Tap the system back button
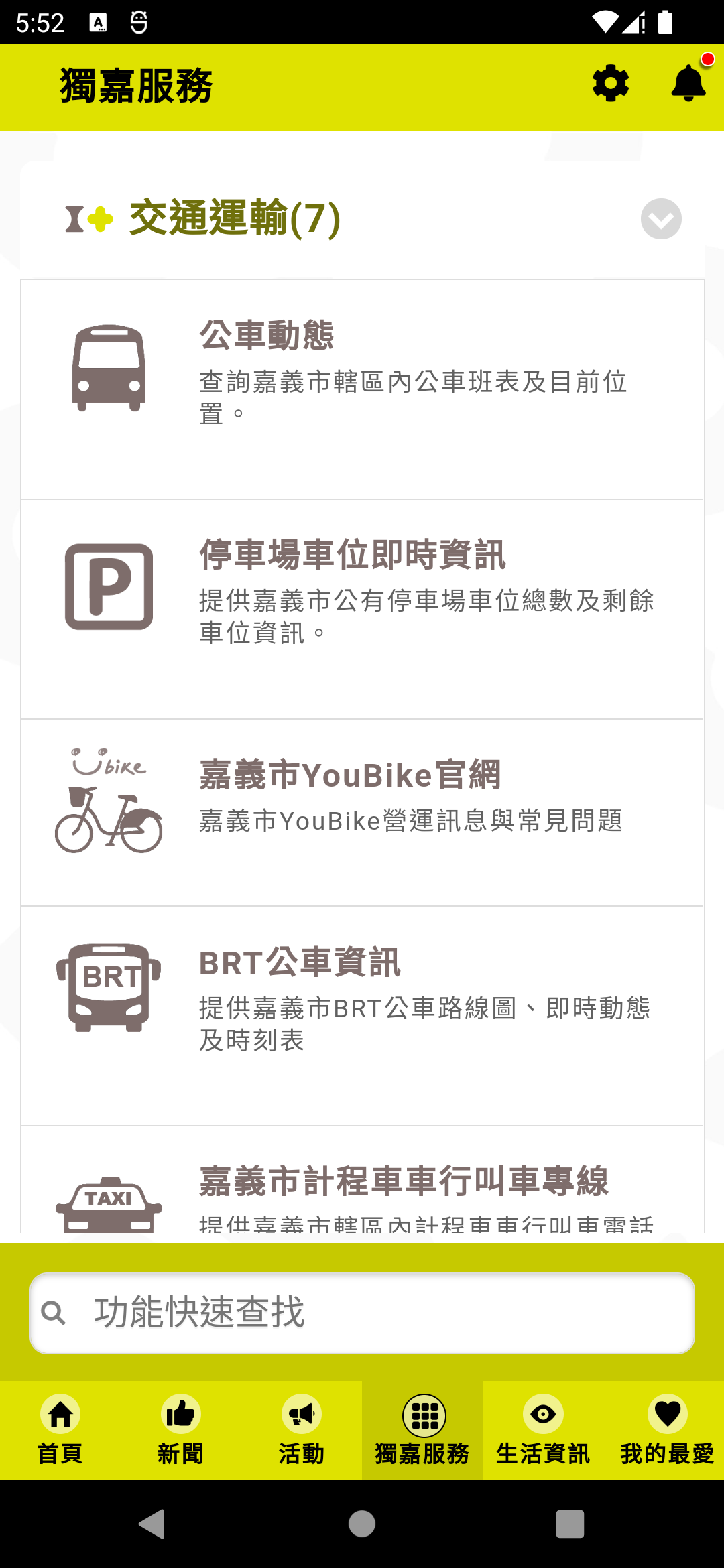 [152, 1524]
